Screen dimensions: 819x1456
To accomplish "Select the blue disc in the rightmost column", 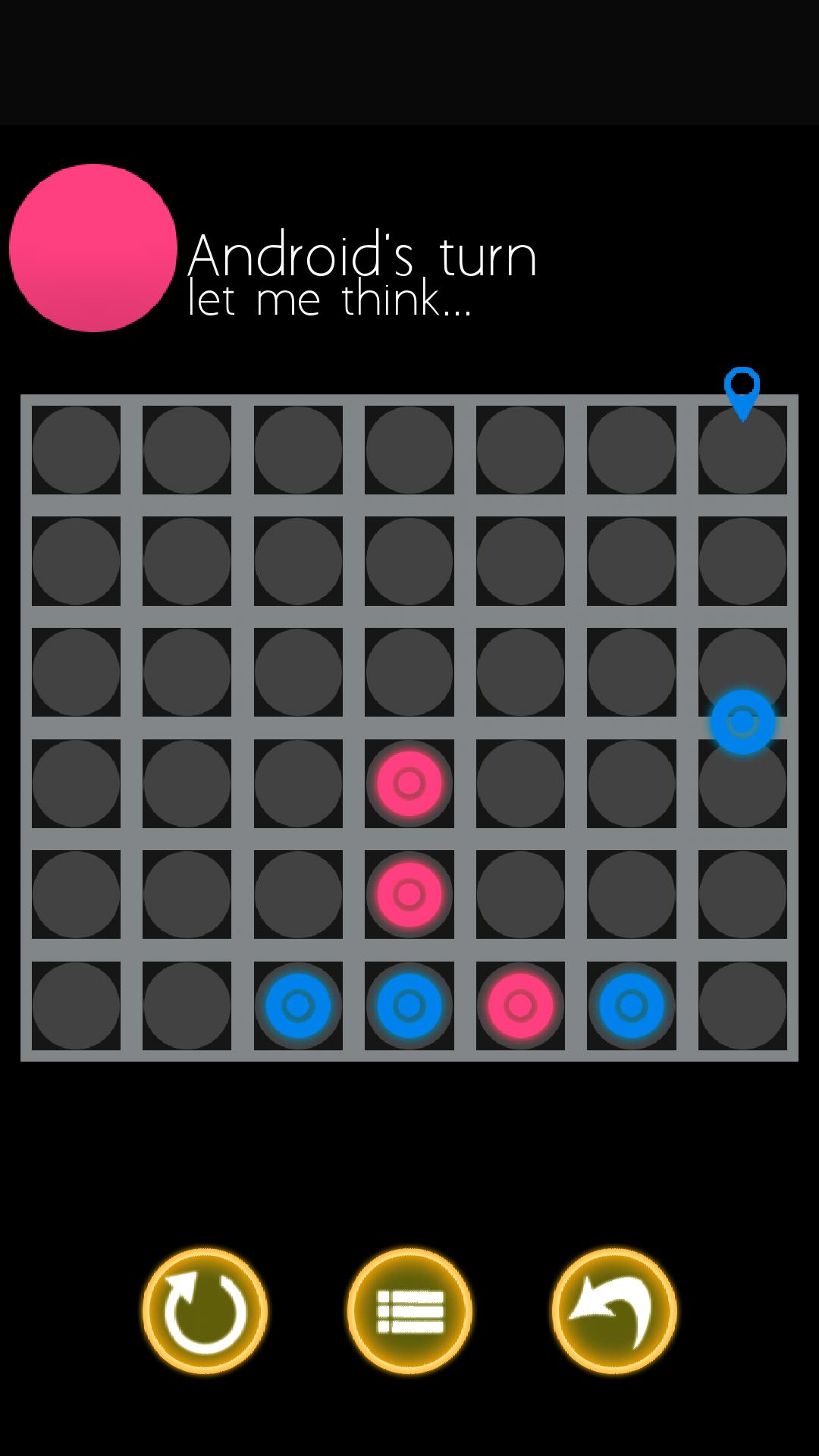I will pos(742,721).
